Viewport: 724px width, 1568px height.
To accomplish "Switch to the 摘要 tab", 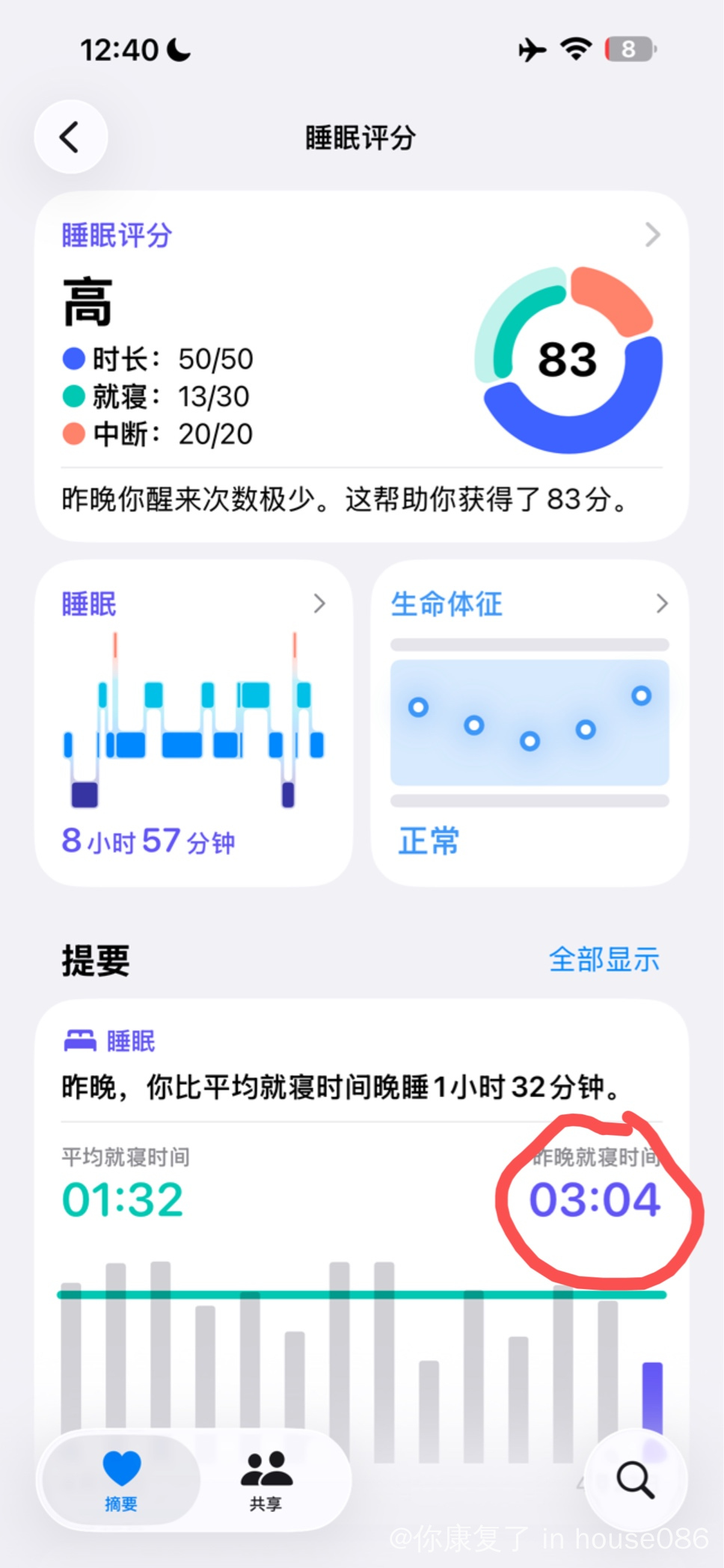I will point(121,1481).
